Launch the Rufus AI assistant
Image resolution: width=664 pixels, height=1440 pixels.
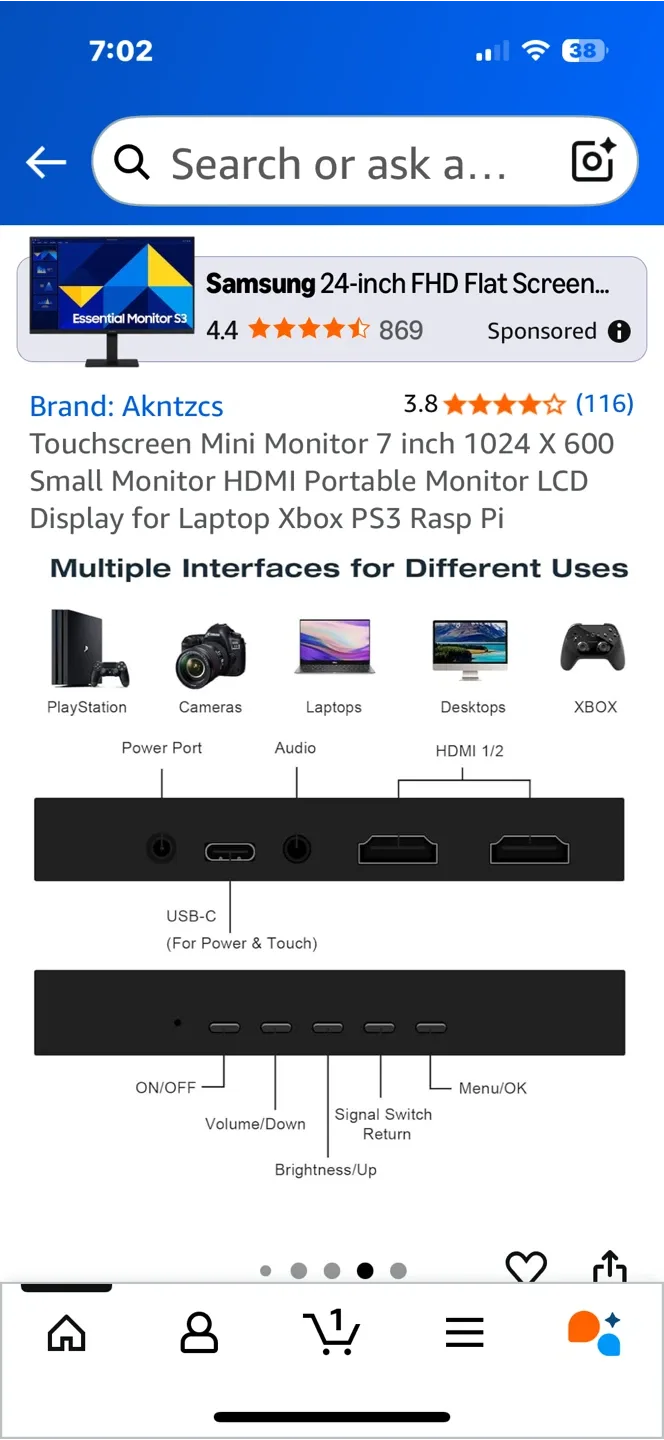click(595, 1333)
